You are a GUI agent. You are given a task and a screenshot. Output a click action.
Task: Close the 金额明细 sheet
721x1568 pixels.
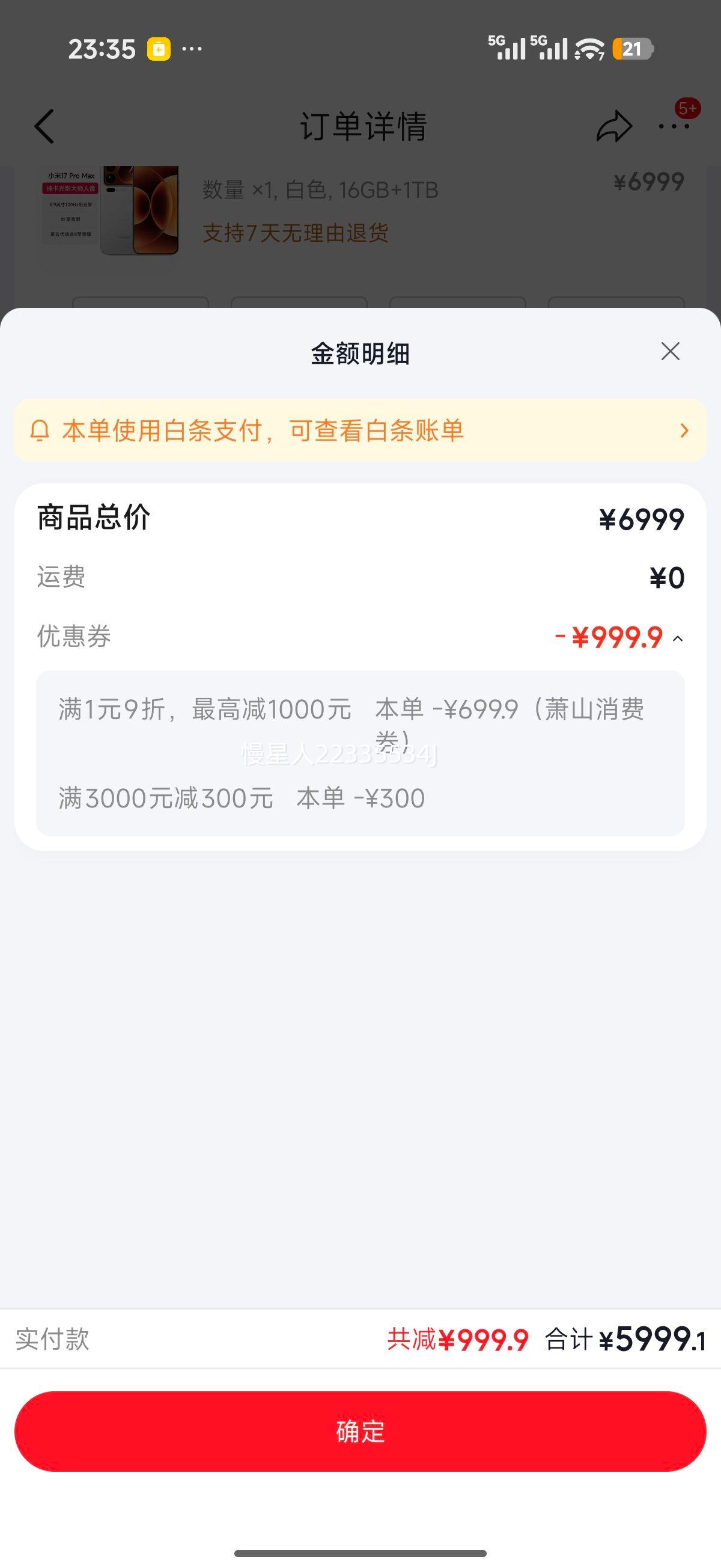(670, 351)
